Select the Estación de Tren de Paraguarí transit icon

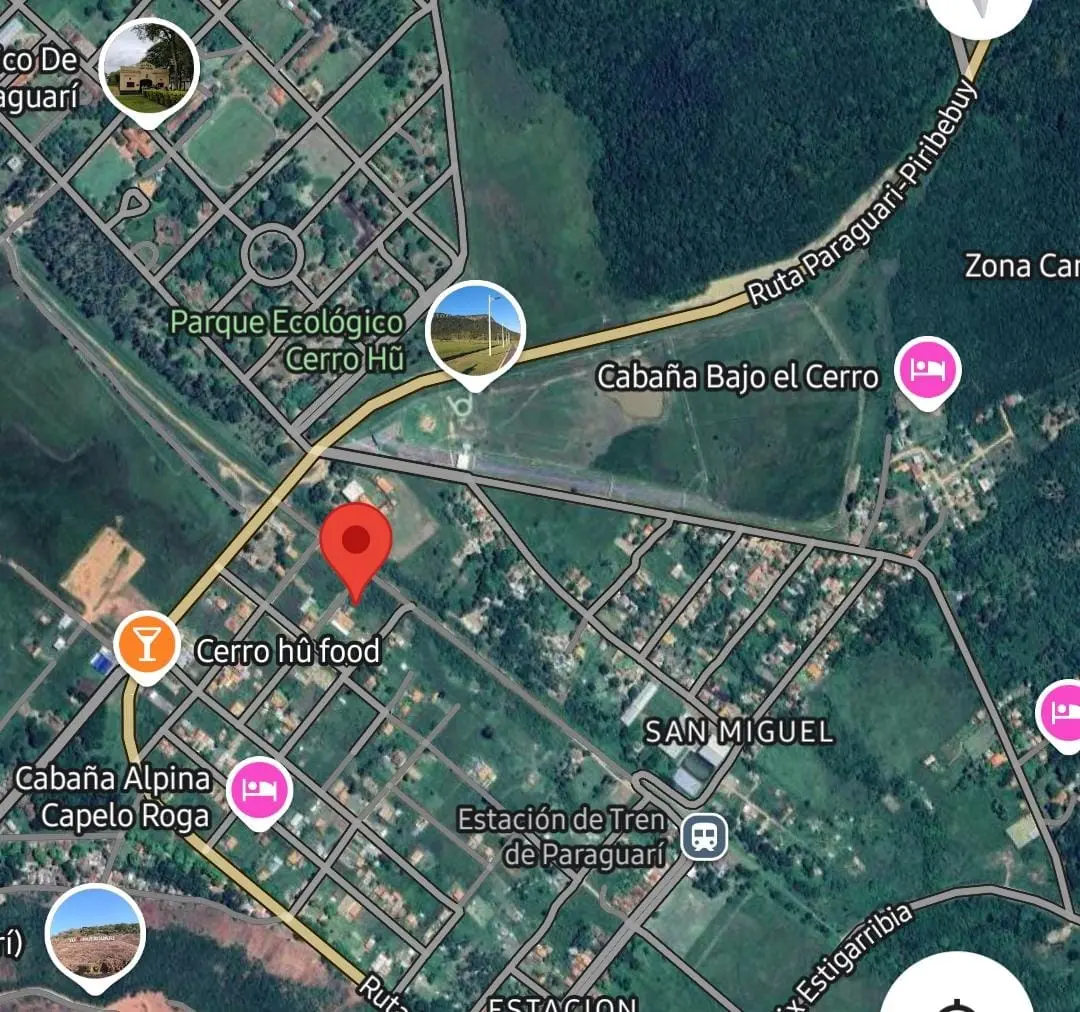704,835
